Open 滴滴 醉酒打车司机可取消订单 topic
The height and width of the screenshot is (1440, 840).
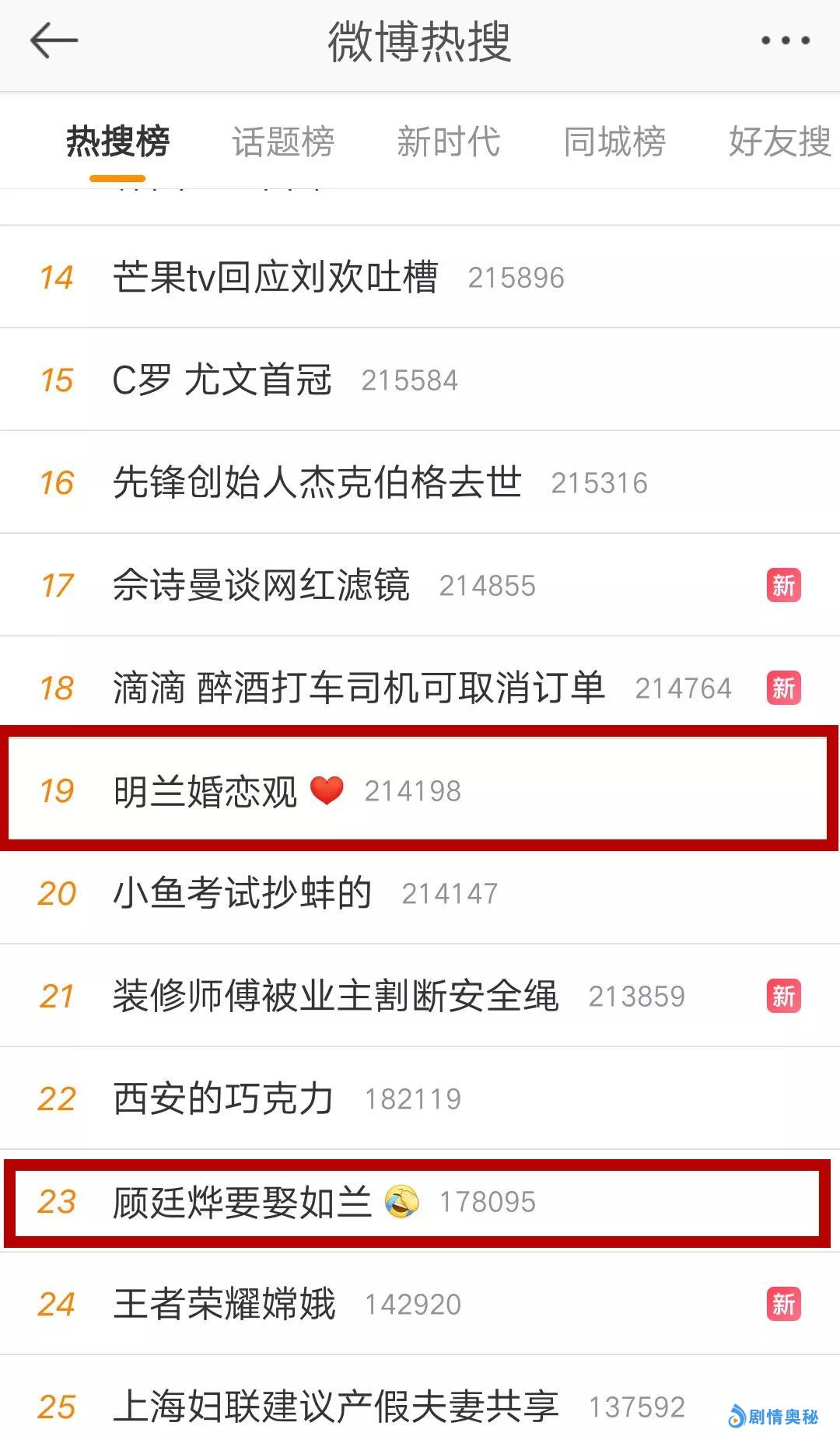pos(420,688)
